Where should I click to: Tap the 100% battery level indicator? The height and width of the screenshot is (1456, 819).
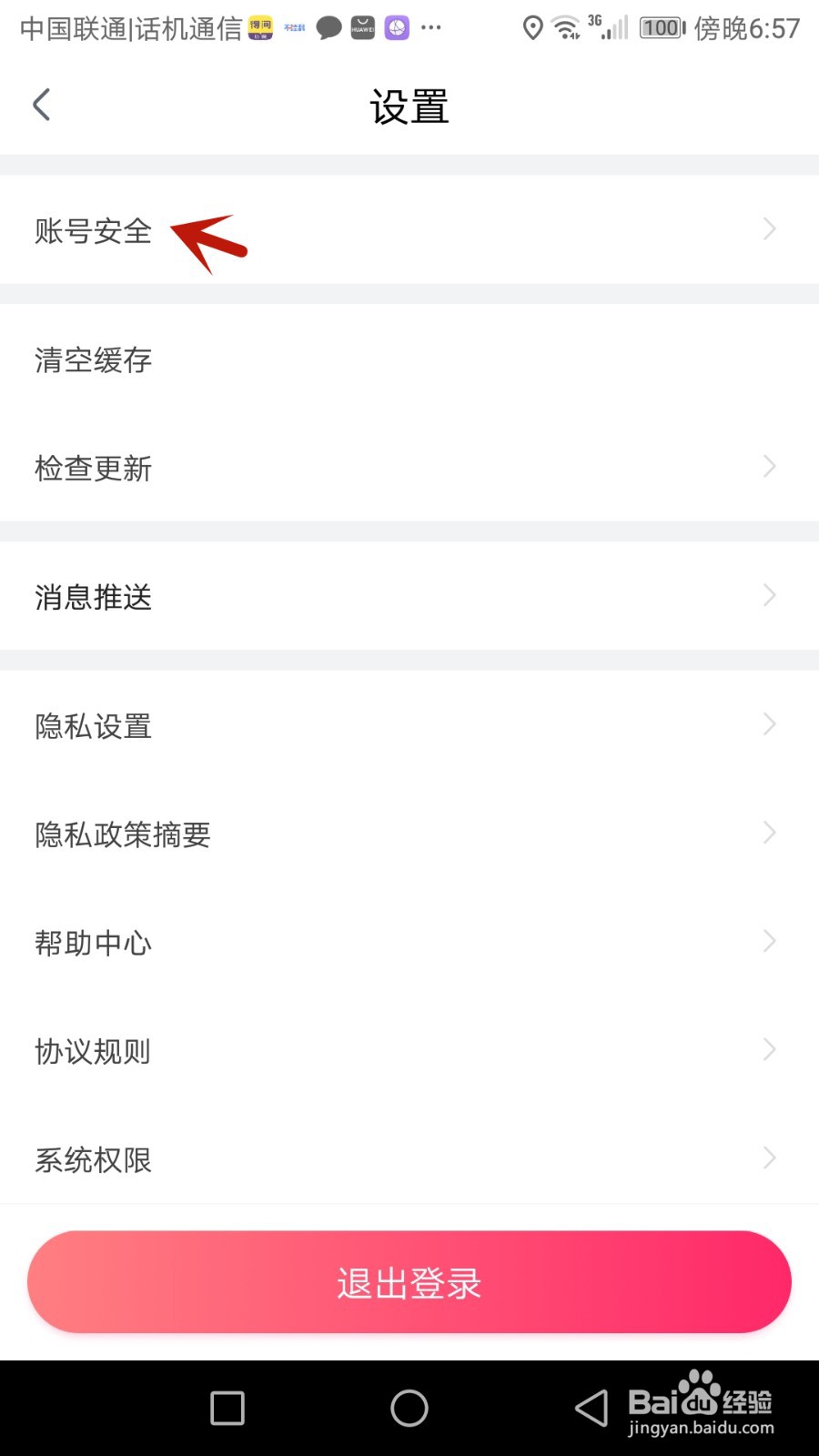point(662,27)
